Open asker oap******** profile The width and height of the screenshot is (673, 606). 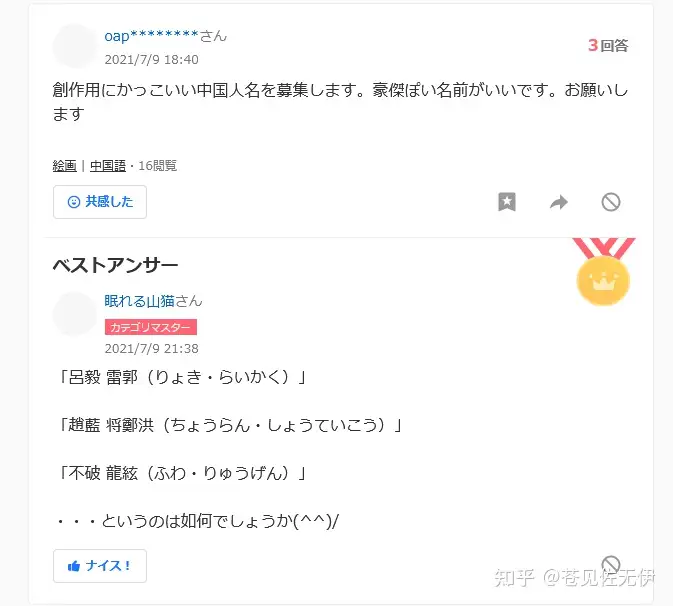(151, 36)
